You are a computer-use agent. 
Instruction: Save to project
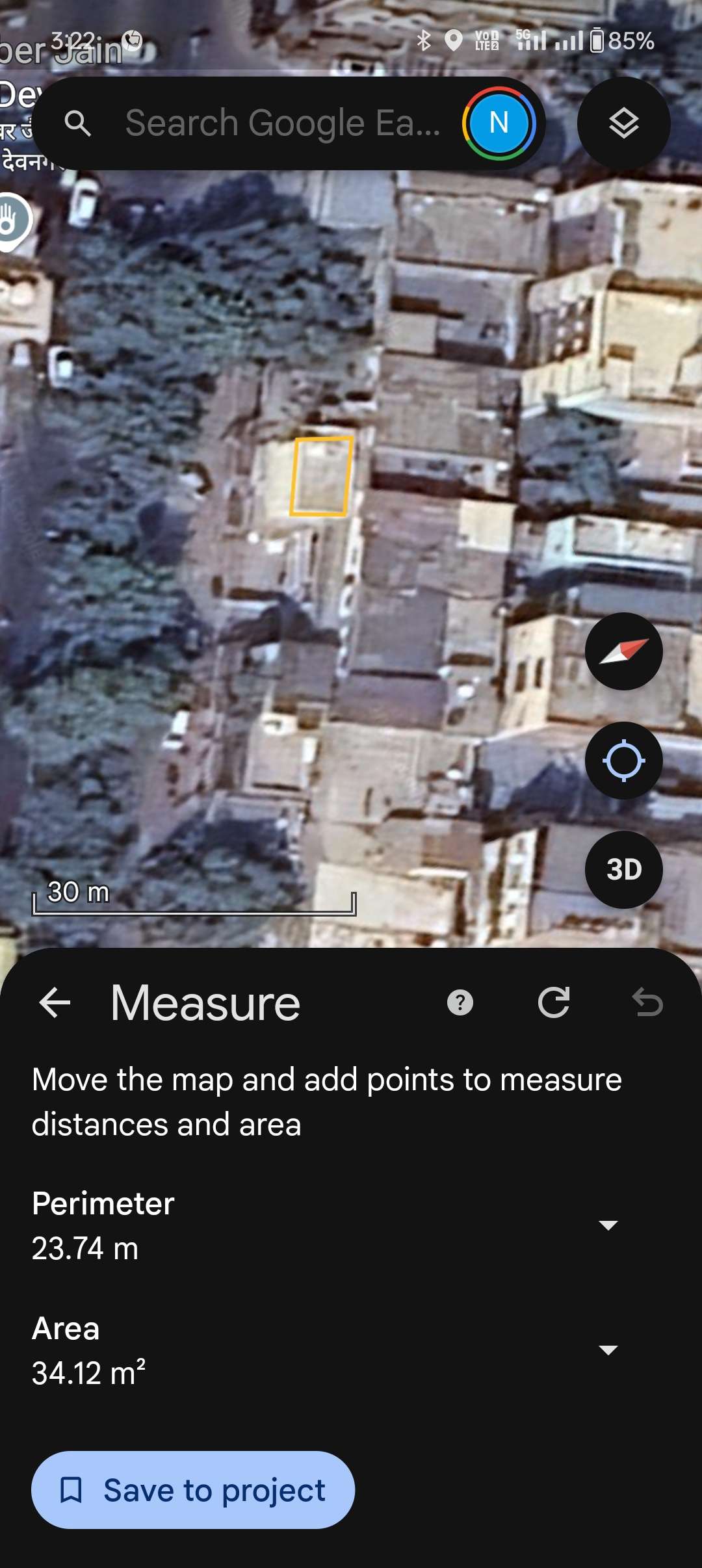193,1490
